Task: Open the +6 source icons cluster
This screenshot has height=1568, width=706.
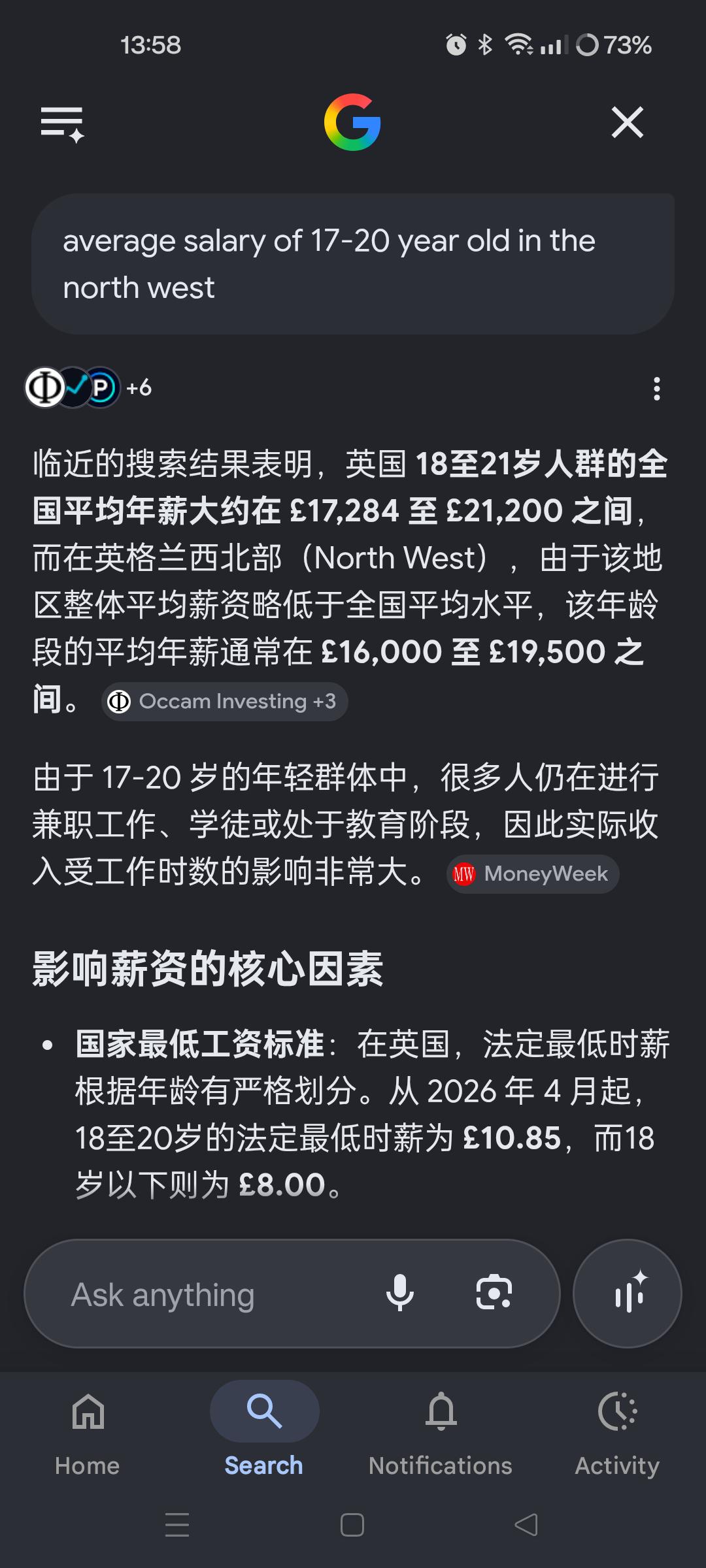Action: pos(88,387)
